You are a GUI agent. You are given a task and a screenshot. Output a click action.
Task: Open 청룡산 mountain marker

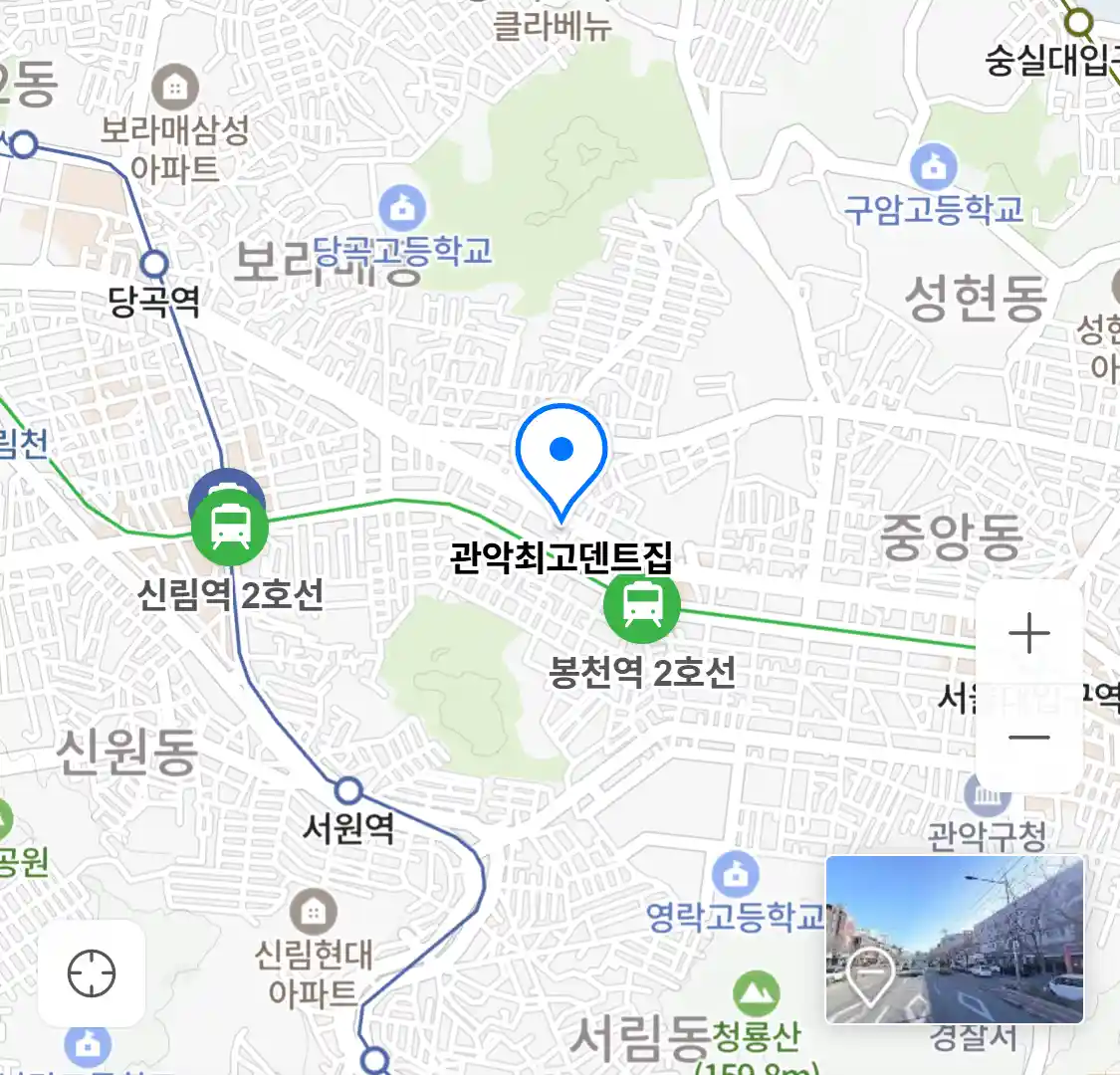click(x=757, y=993)
